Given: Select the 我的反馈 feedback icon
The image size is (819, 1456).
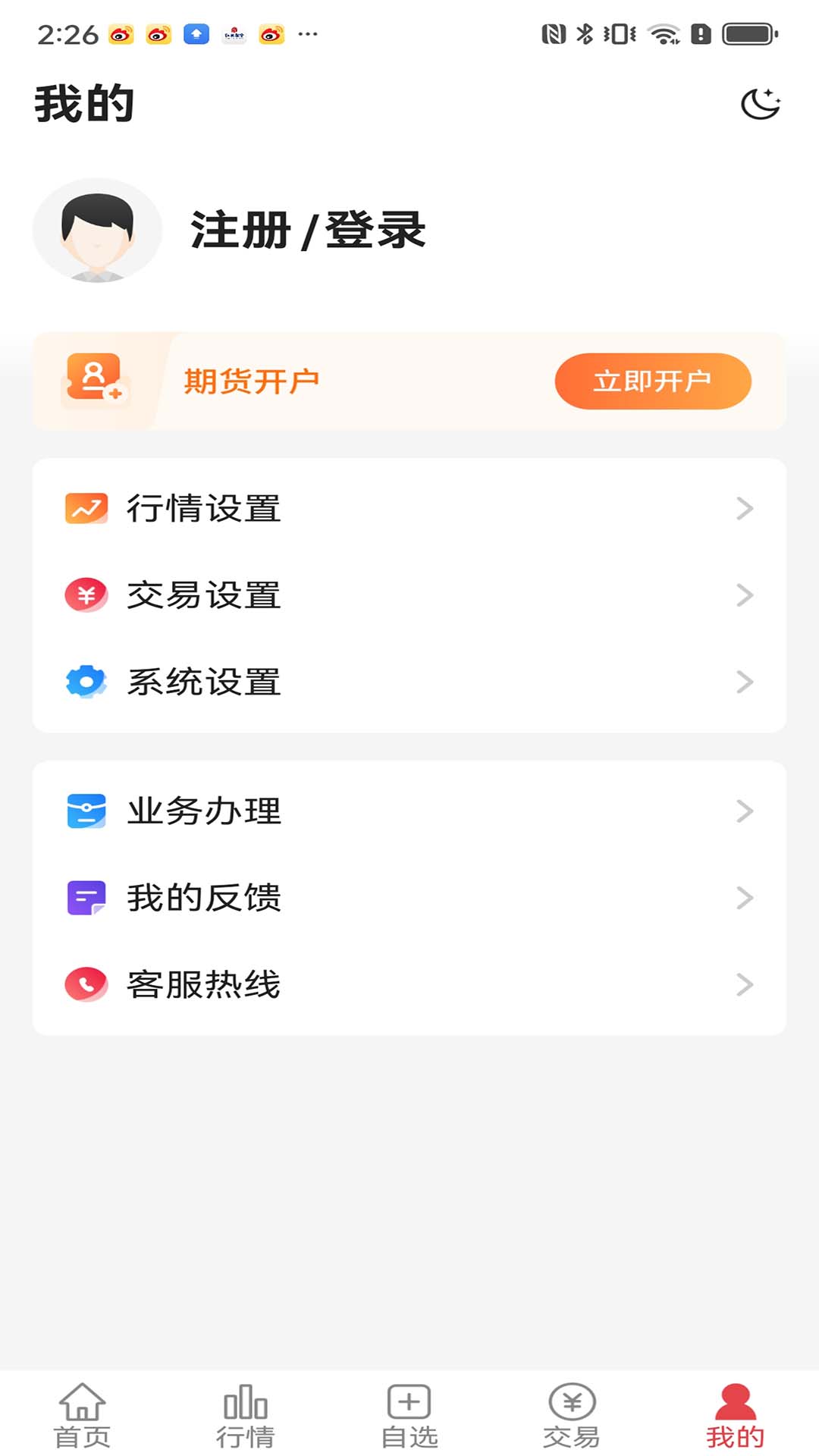Looking at the screenshot, I should pyautogui.click(x=86, y=897).
